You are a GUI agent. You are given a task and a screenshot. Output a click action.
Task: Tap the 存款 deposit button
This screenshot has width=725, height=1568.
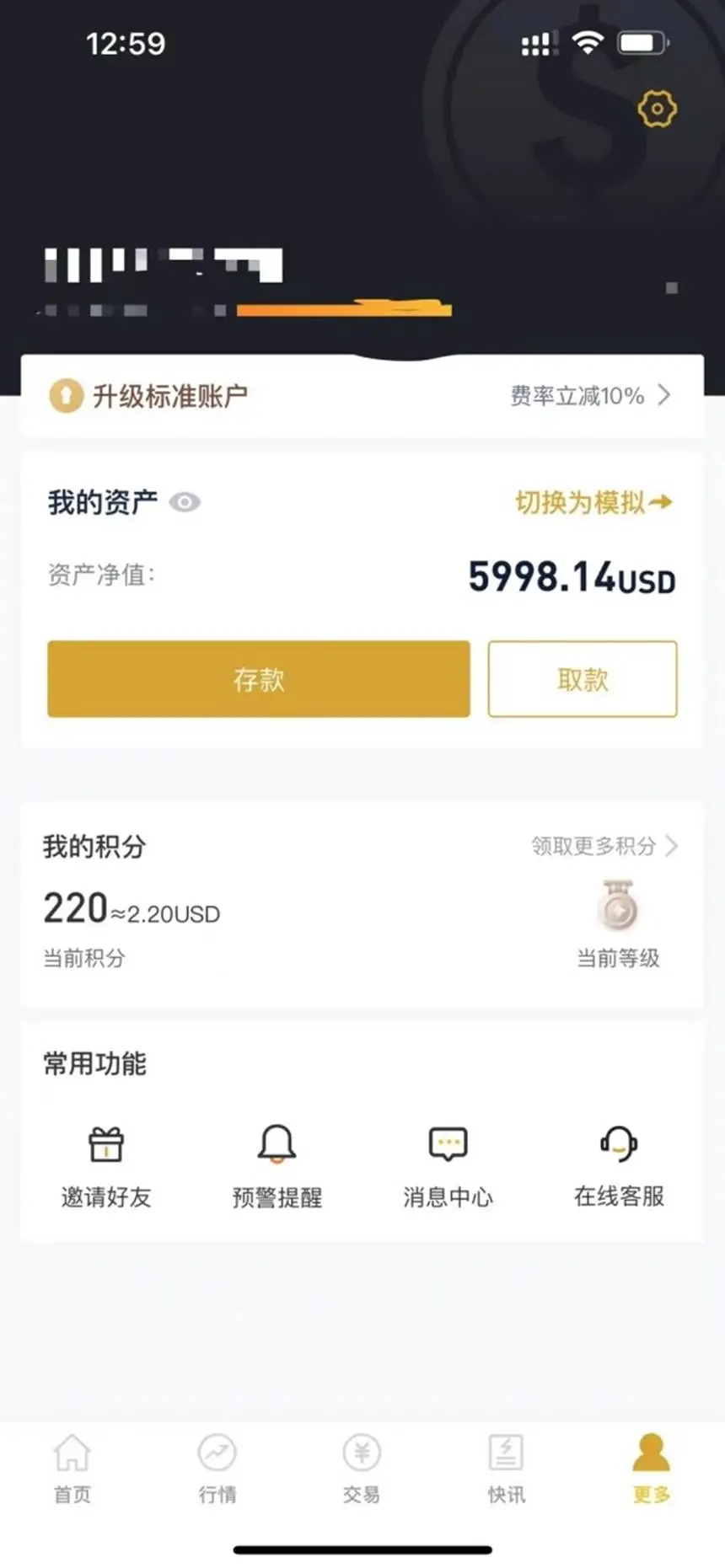259,679
